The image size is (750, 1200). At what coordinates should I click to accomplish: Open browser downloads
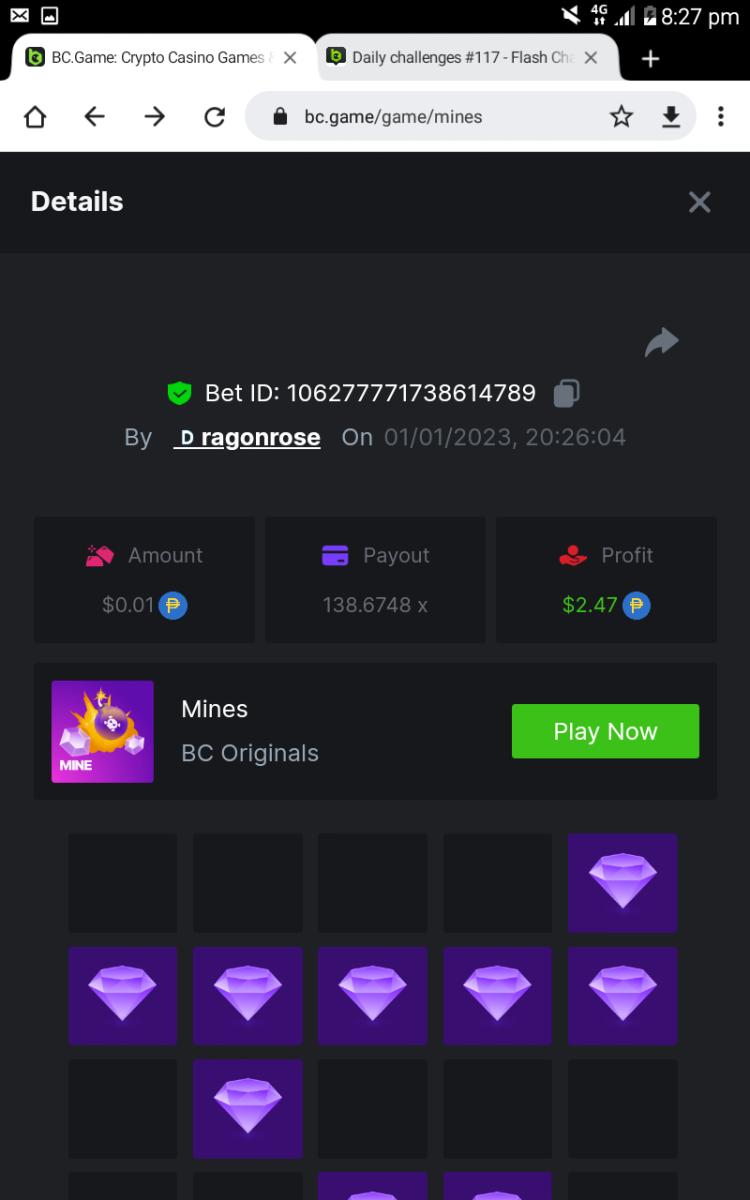(x=671, y=117)
